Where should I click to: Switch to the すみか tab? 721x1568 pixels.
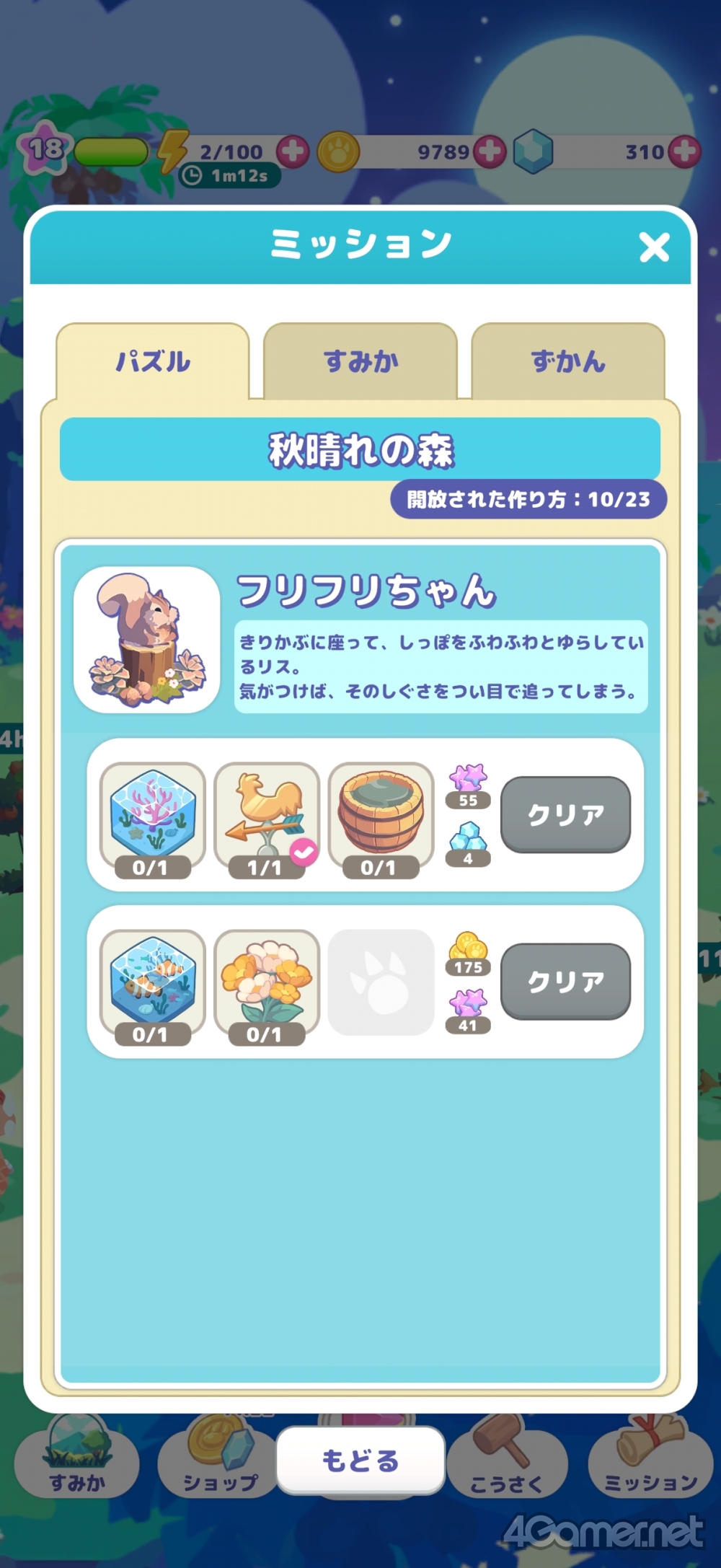click(360, 361)
